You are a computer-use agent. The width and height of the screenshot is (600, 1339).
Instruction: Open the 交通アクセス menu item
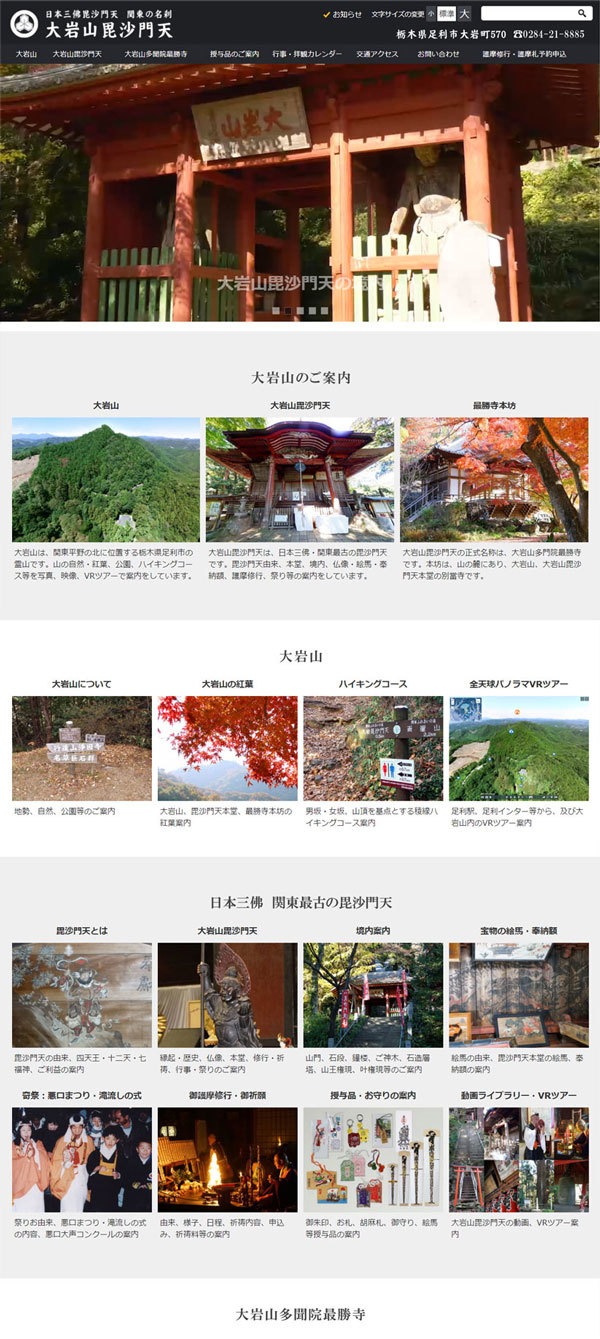pyautogui.click(x=377, y=54)
